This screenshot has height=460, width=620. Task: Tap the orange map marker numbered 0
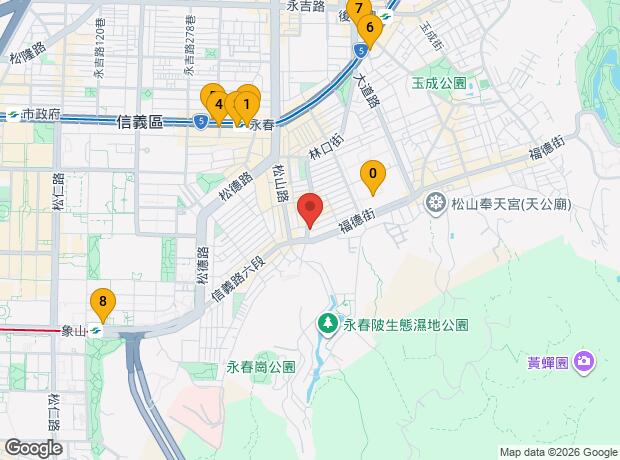372,174
